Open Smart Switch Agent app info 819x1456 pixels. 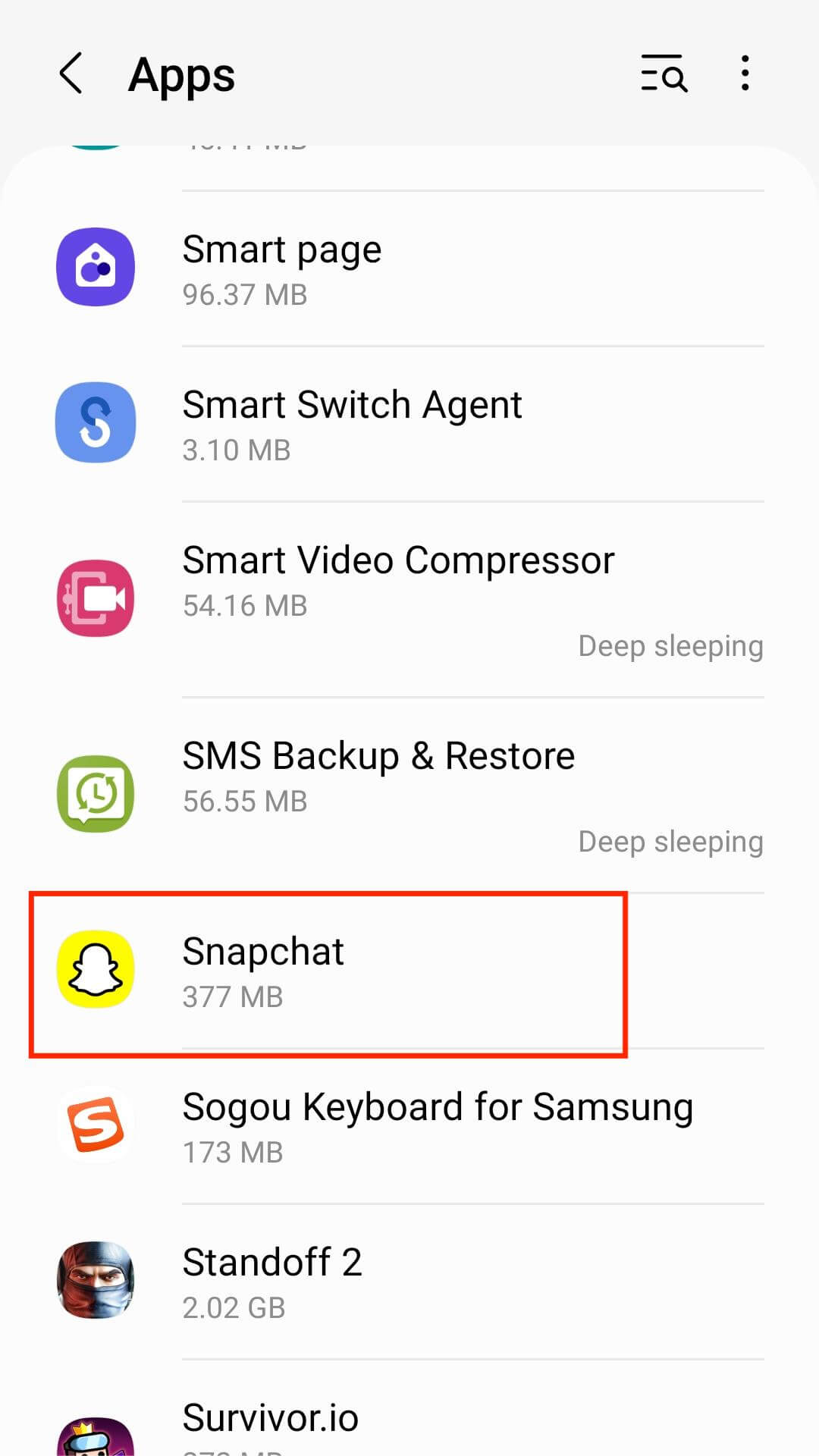(x=409, y=424)
